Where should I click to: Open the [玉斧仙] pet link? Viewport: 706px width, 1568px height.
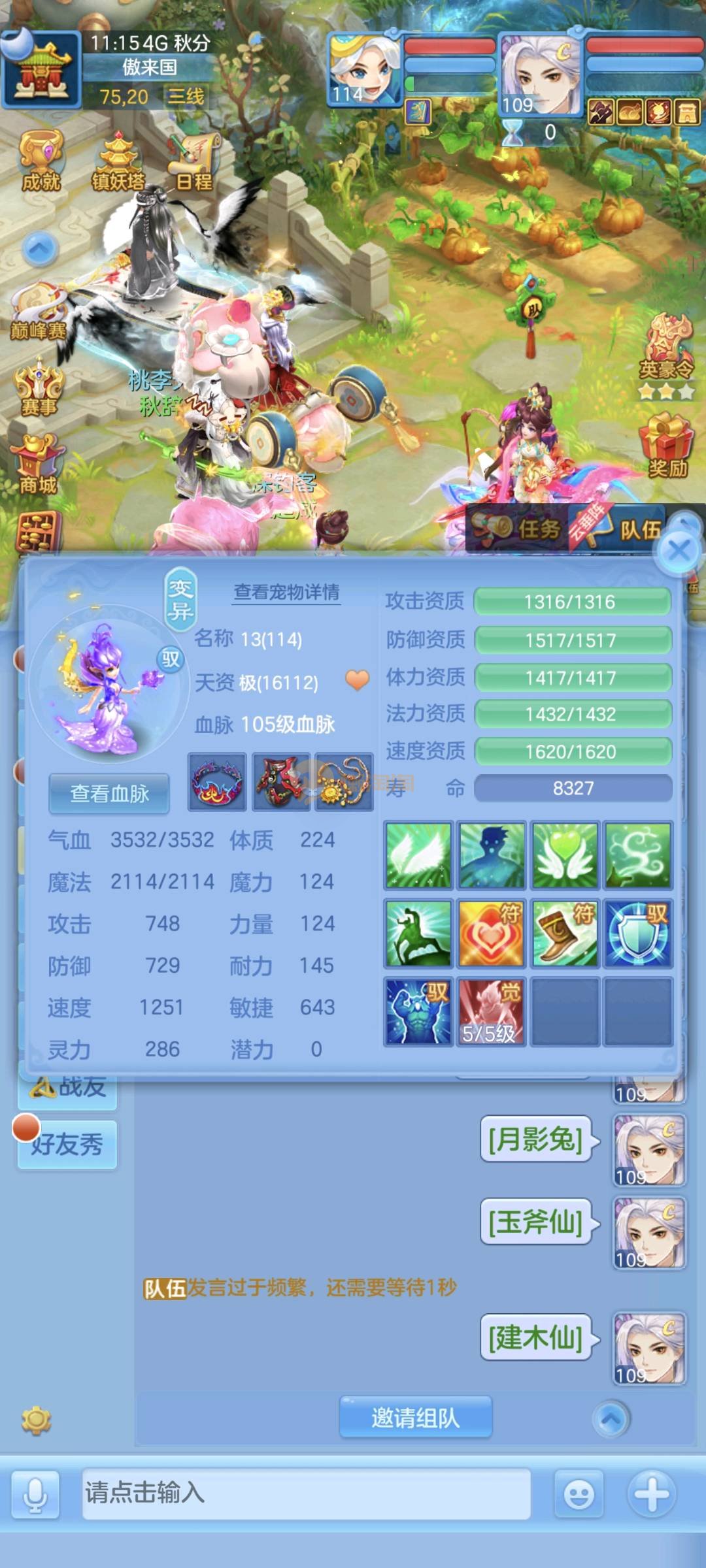click(535, 1221)
